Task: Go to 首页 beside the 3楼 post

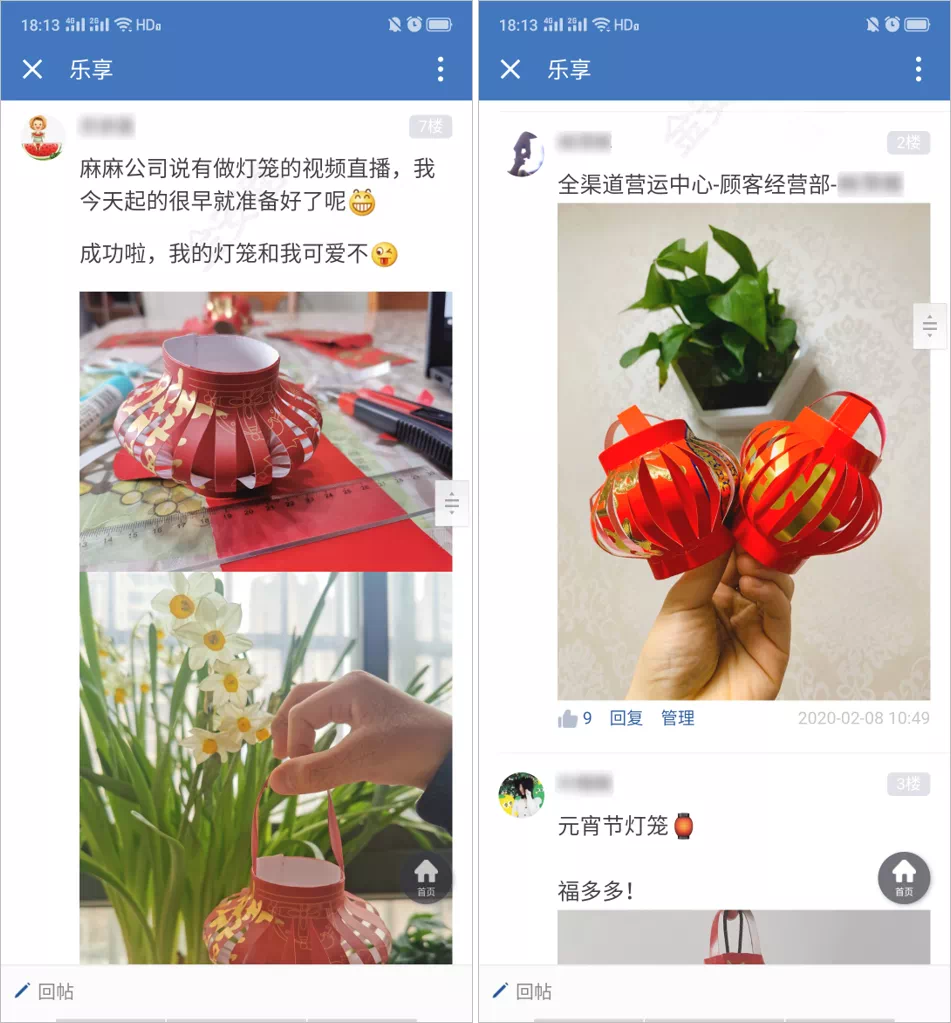Action: click(903, 877)
